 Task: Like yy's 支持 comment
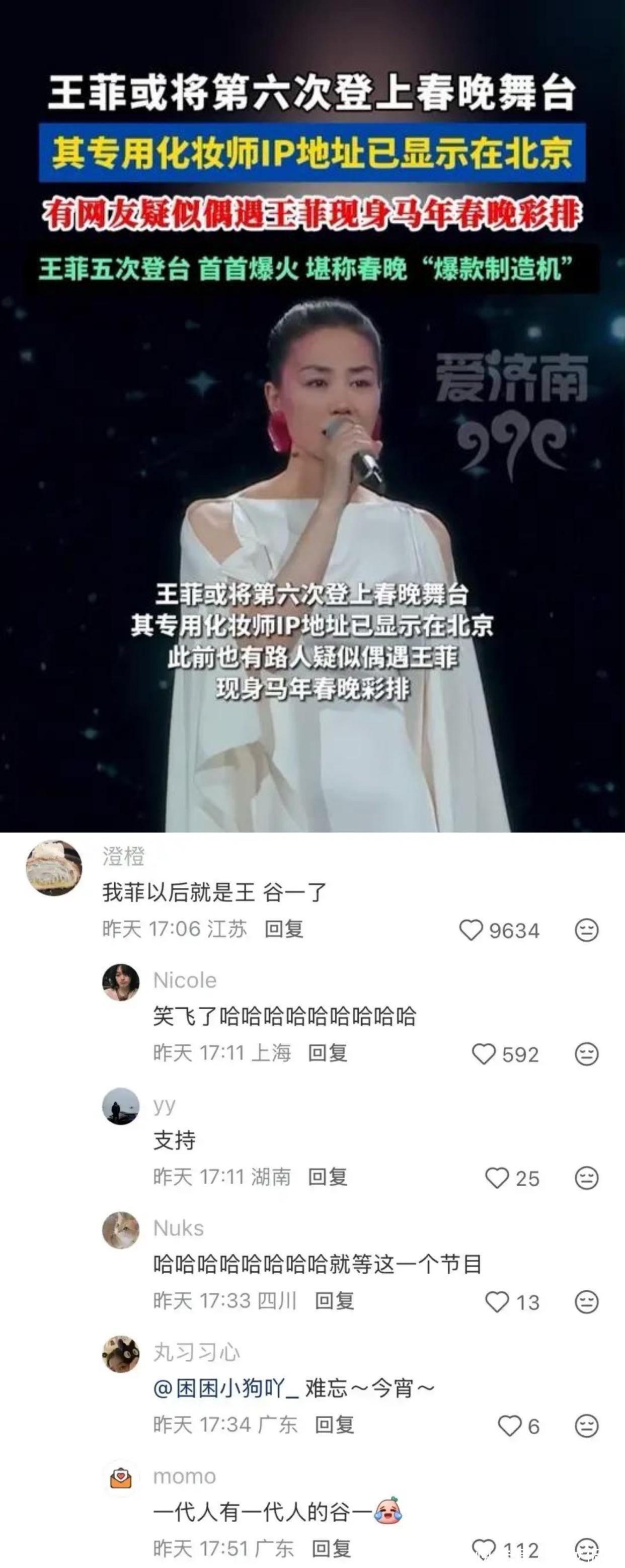(497, 1178)
